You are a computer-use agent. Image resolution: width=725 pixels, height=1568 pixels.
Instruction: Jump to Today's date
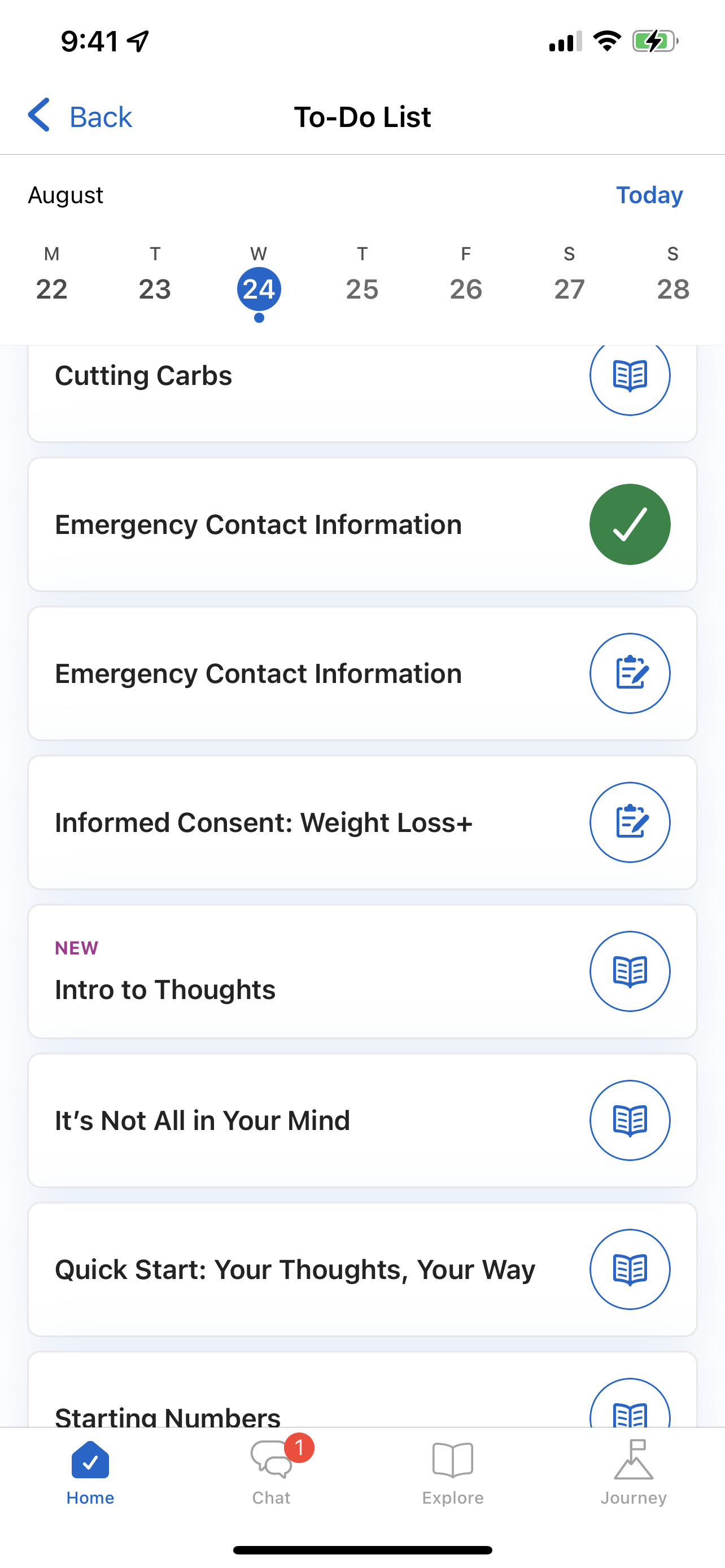(649, 195)
